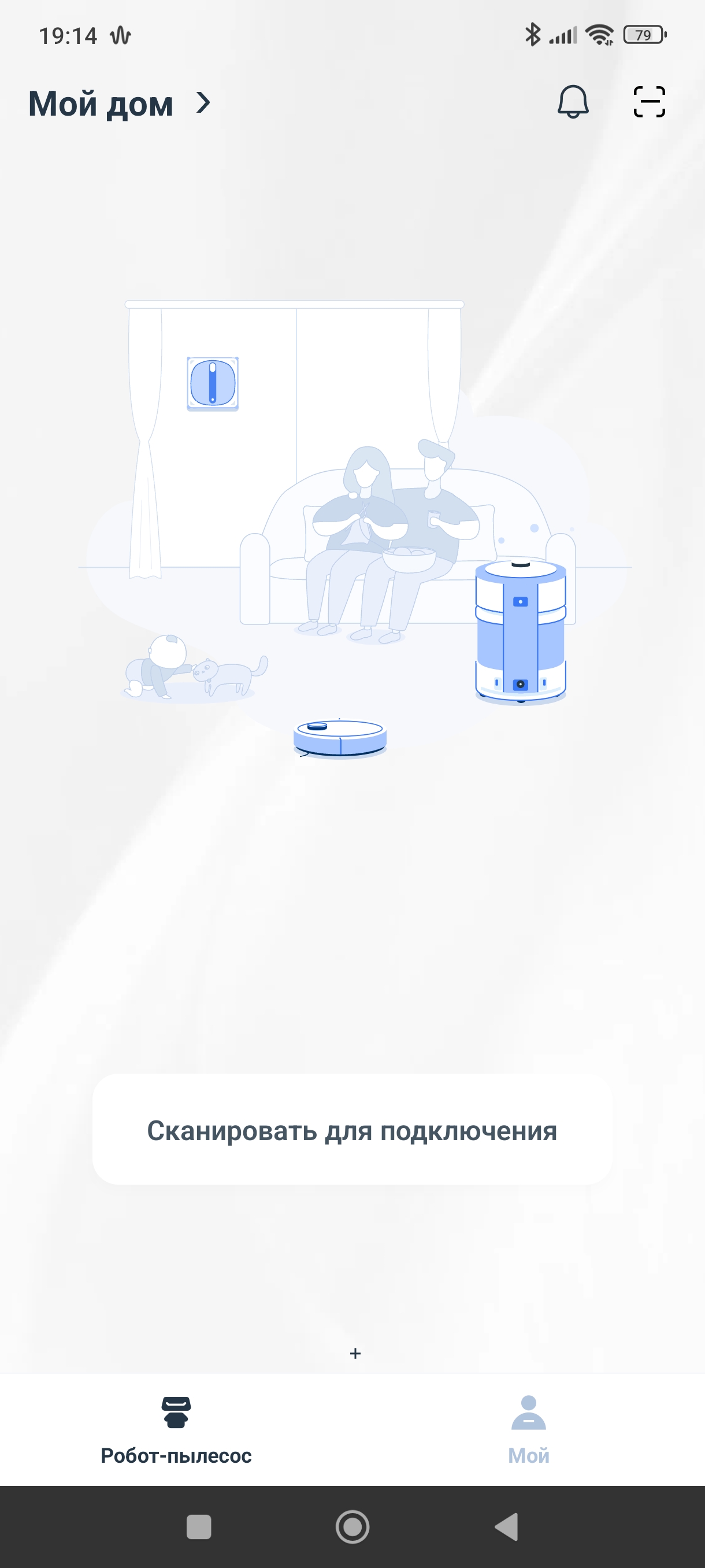Expand the Мой дом home selector
705x1568 pixels.
coord(120,103)
